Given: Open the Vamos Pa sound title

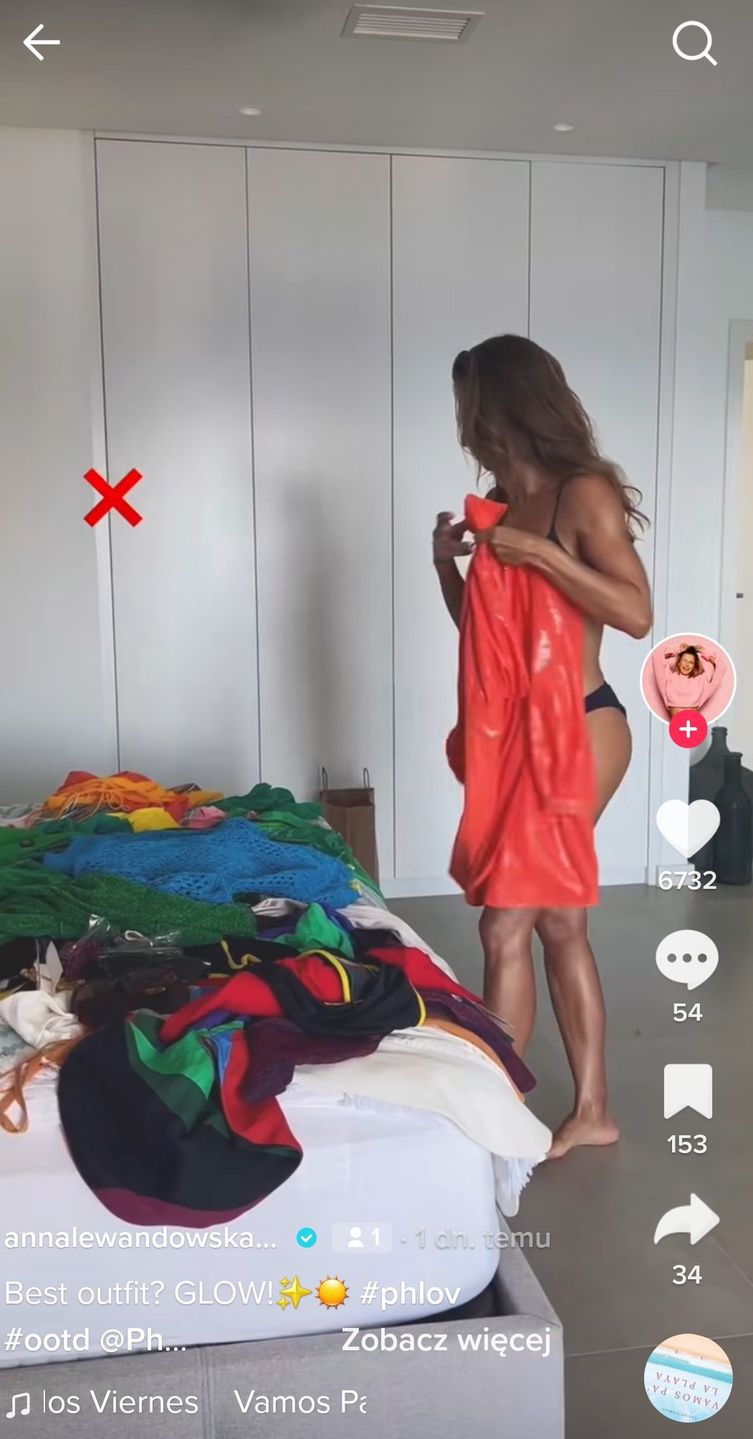Looking at the screenshot, I should coord(300,1402).
